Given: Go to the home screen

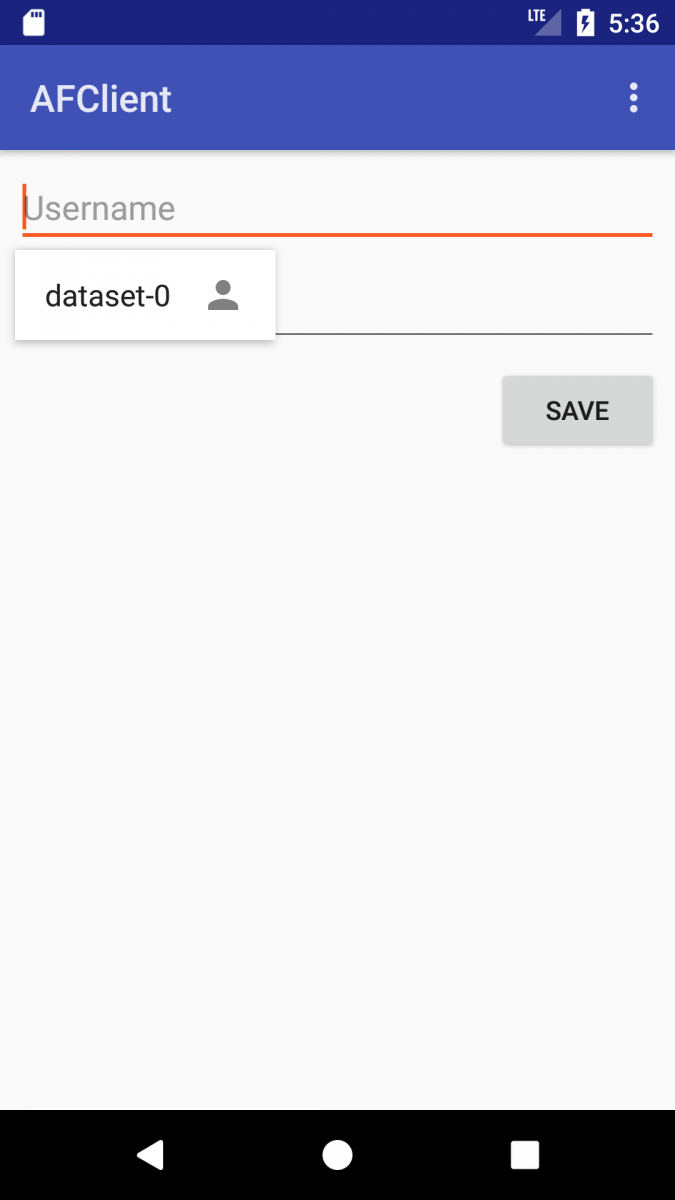Looking at the screenshot, I should point(337,1155).
